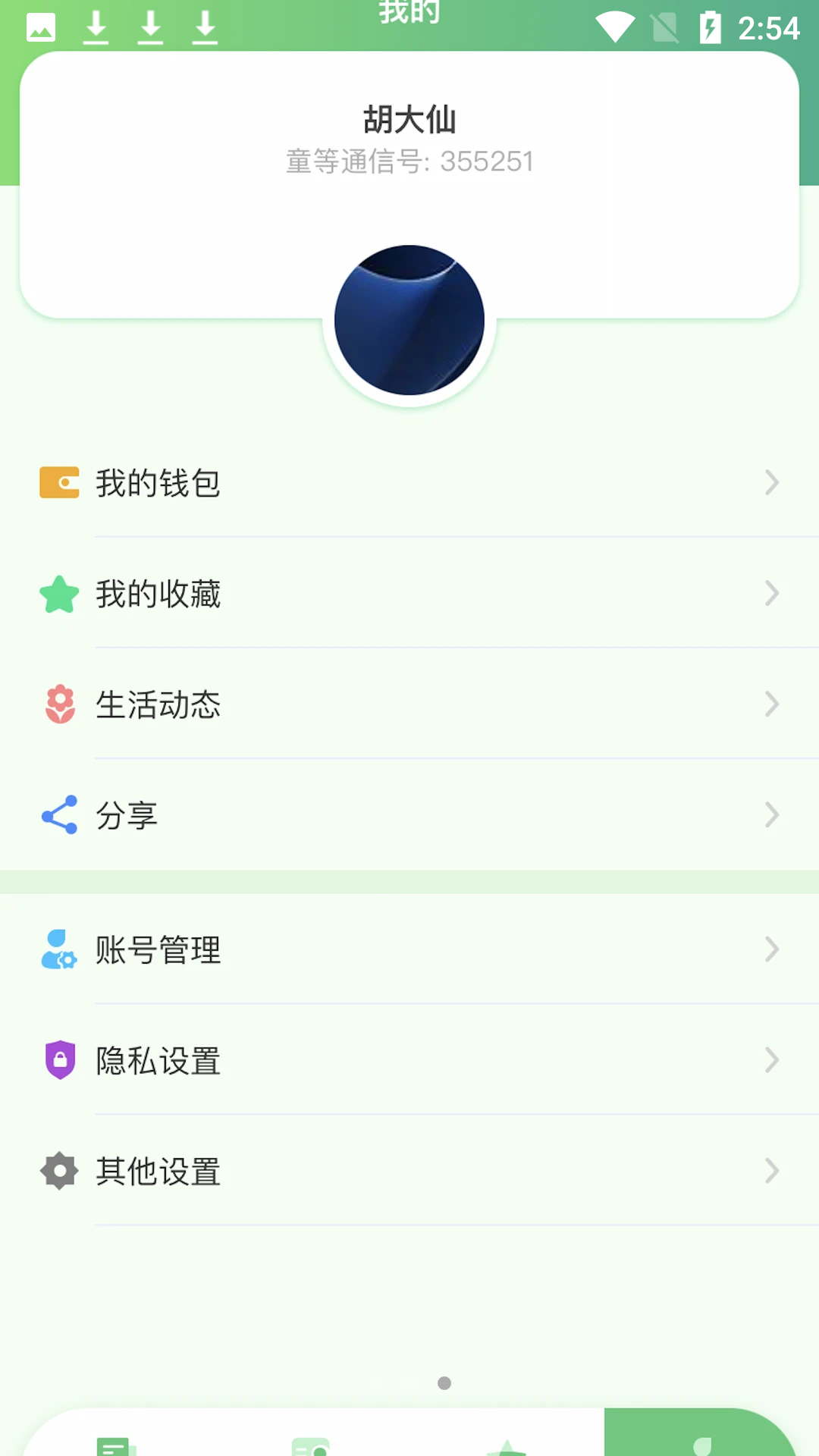Open the 账号管理 account icon
This screenshot has width=819, height=1456.
tap(60, 950)
